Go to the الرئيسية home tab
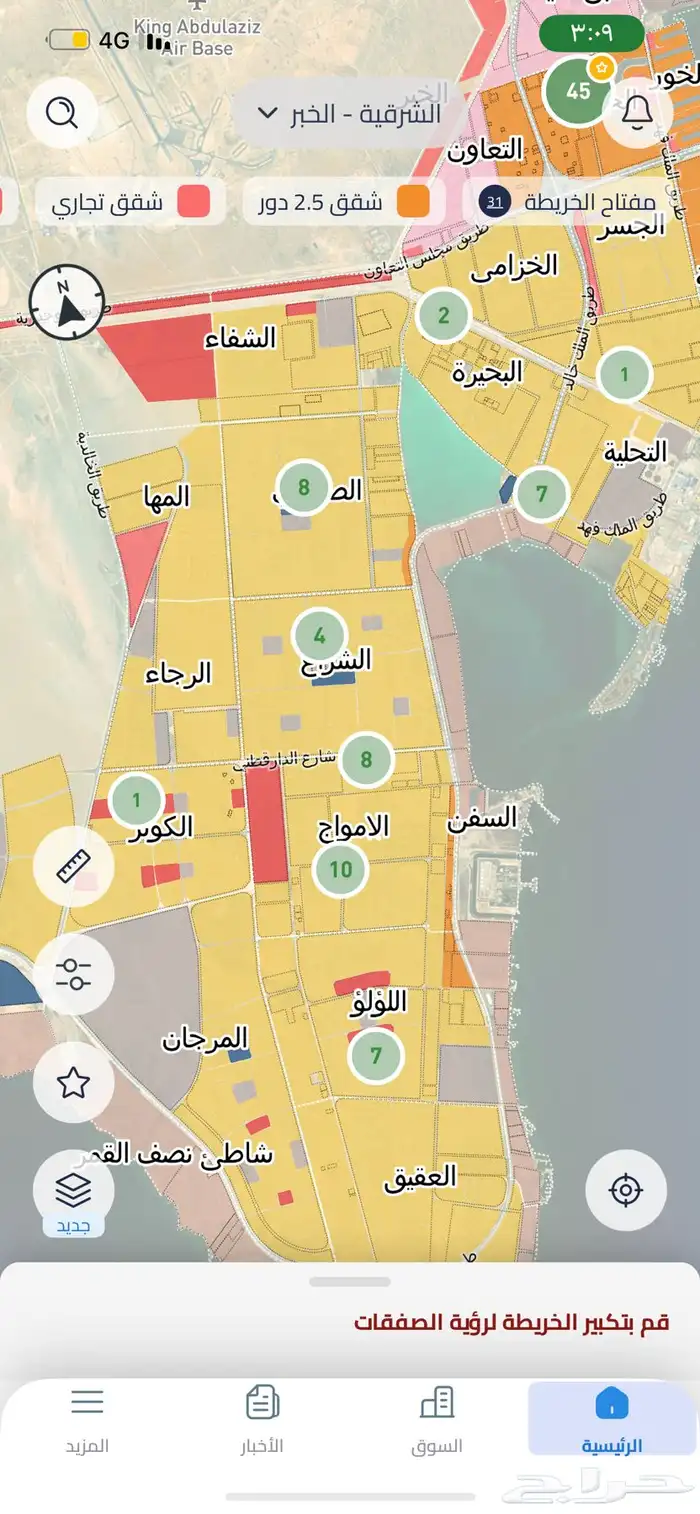Screen dimensions: 700x1514 [611, 1418]
